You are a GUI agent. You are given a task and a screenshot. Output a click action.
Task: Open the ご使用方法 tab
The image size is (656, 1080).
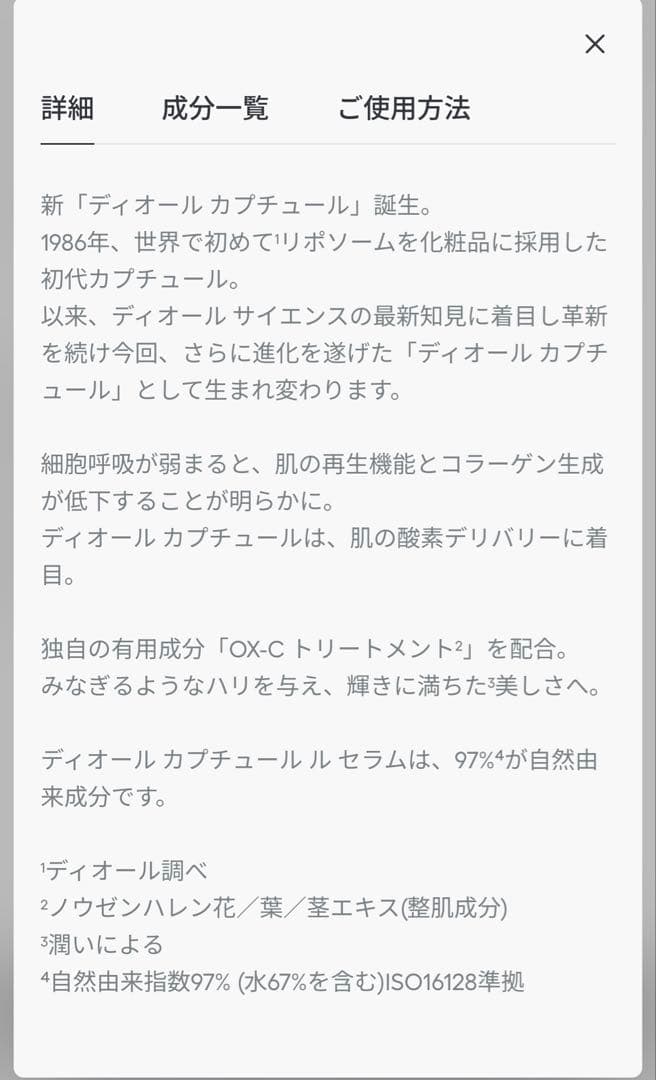coord(403,108)
